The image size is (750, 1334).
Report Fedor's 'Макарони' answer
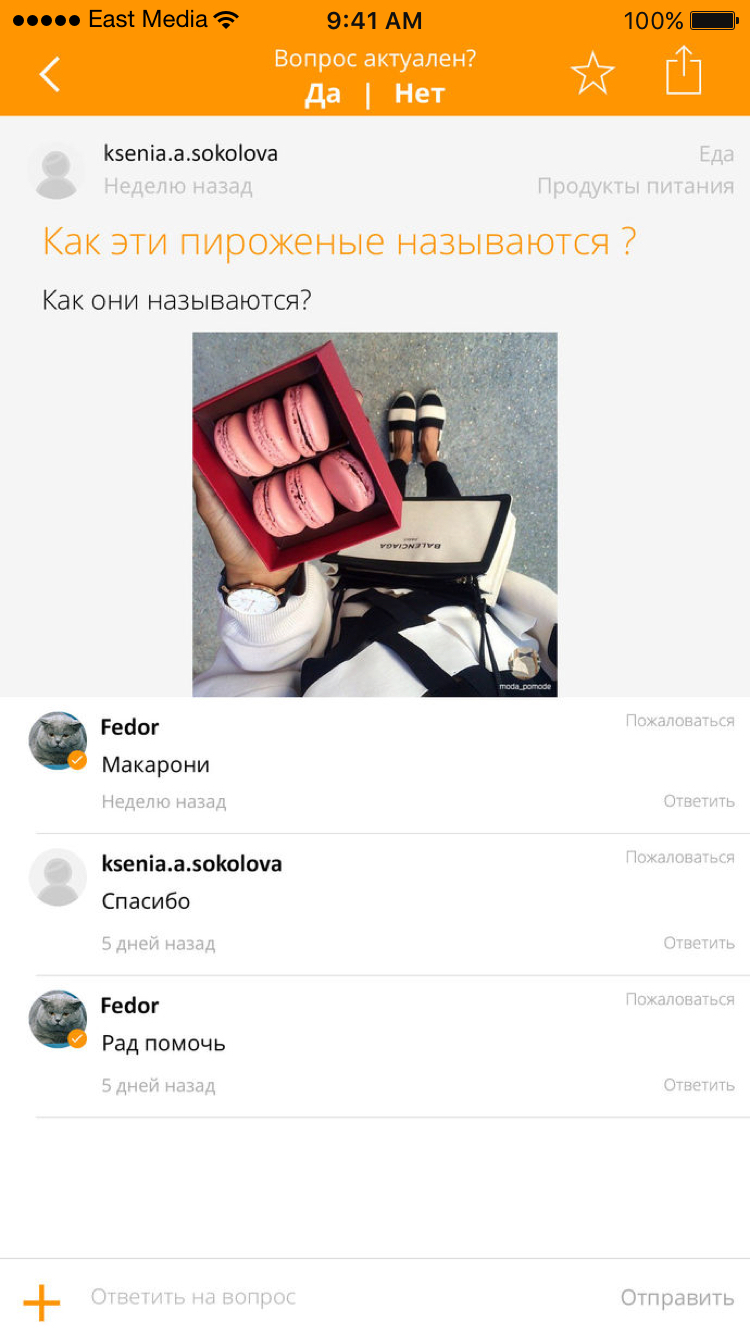[679, 721]
